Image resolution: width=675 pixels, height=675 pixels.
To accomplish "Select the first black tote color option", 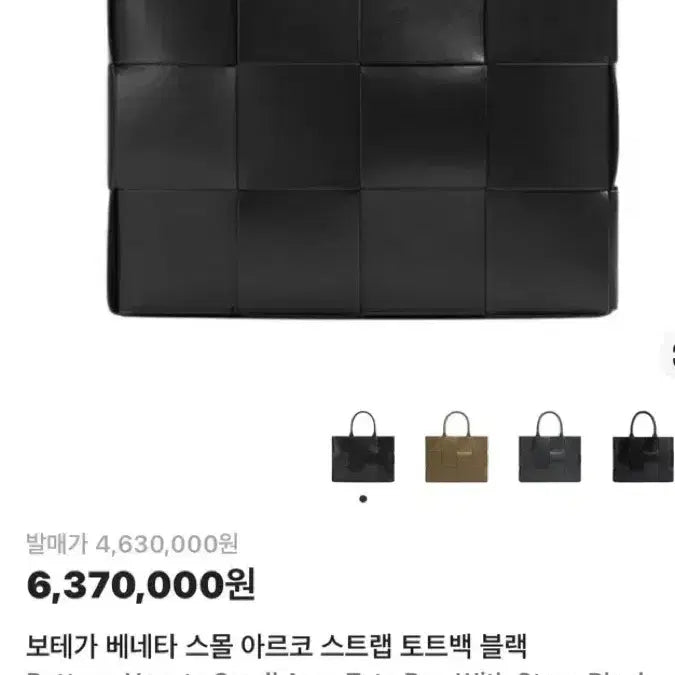I will (x=363, y=448).
